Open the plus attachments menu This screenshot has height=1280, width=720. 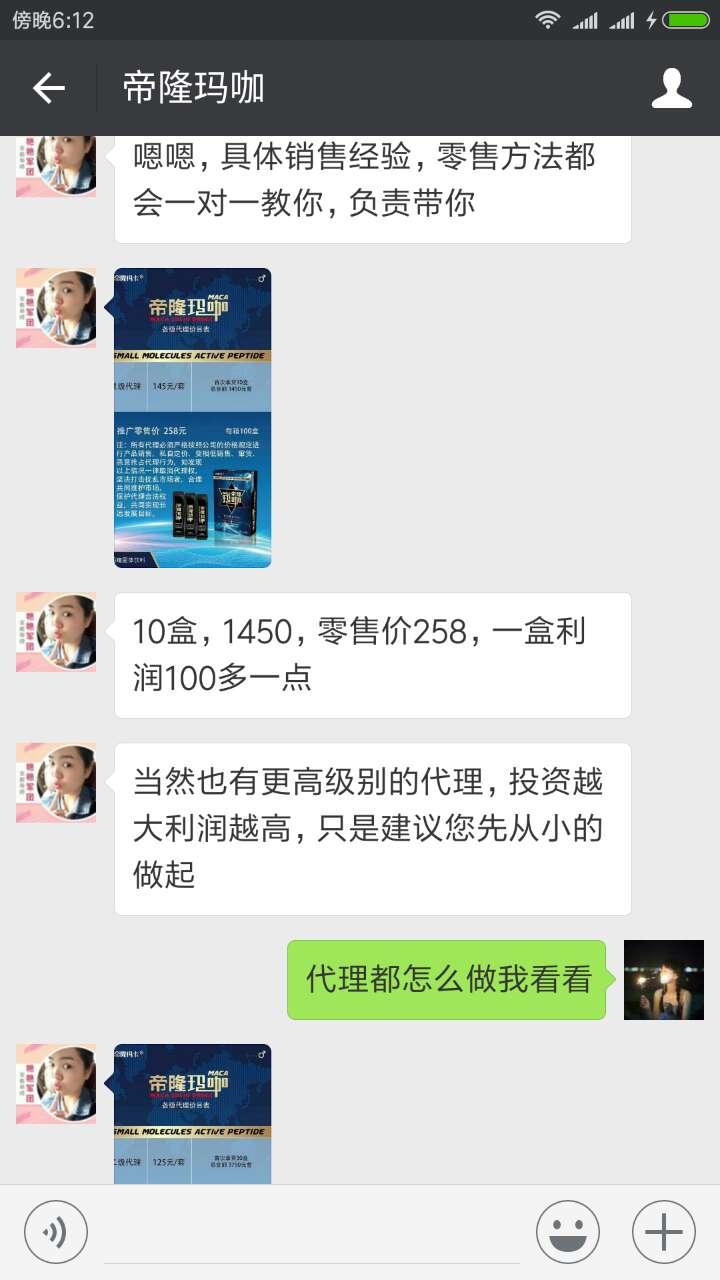coord(664,1231)
